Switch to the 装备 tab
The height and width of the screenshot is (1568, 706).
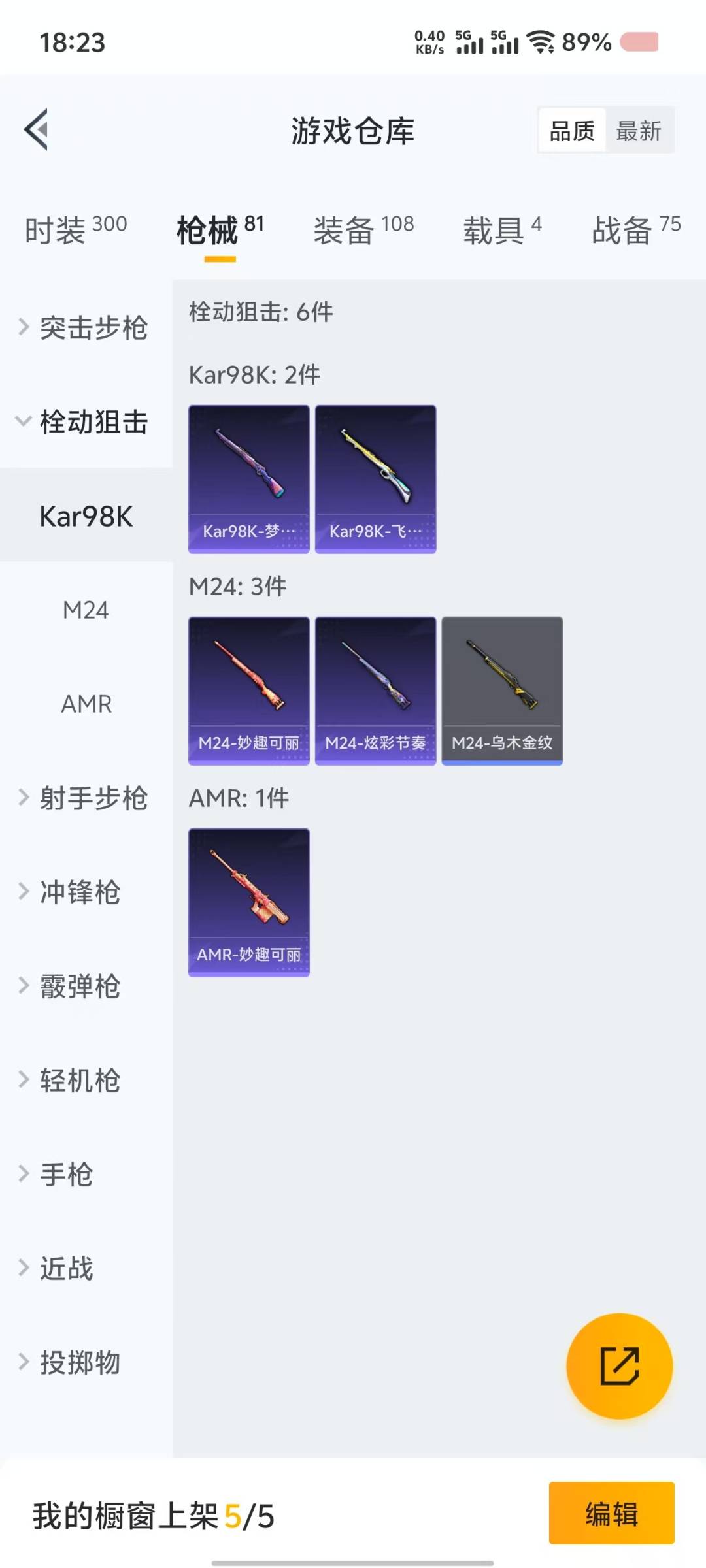(363, 229)
